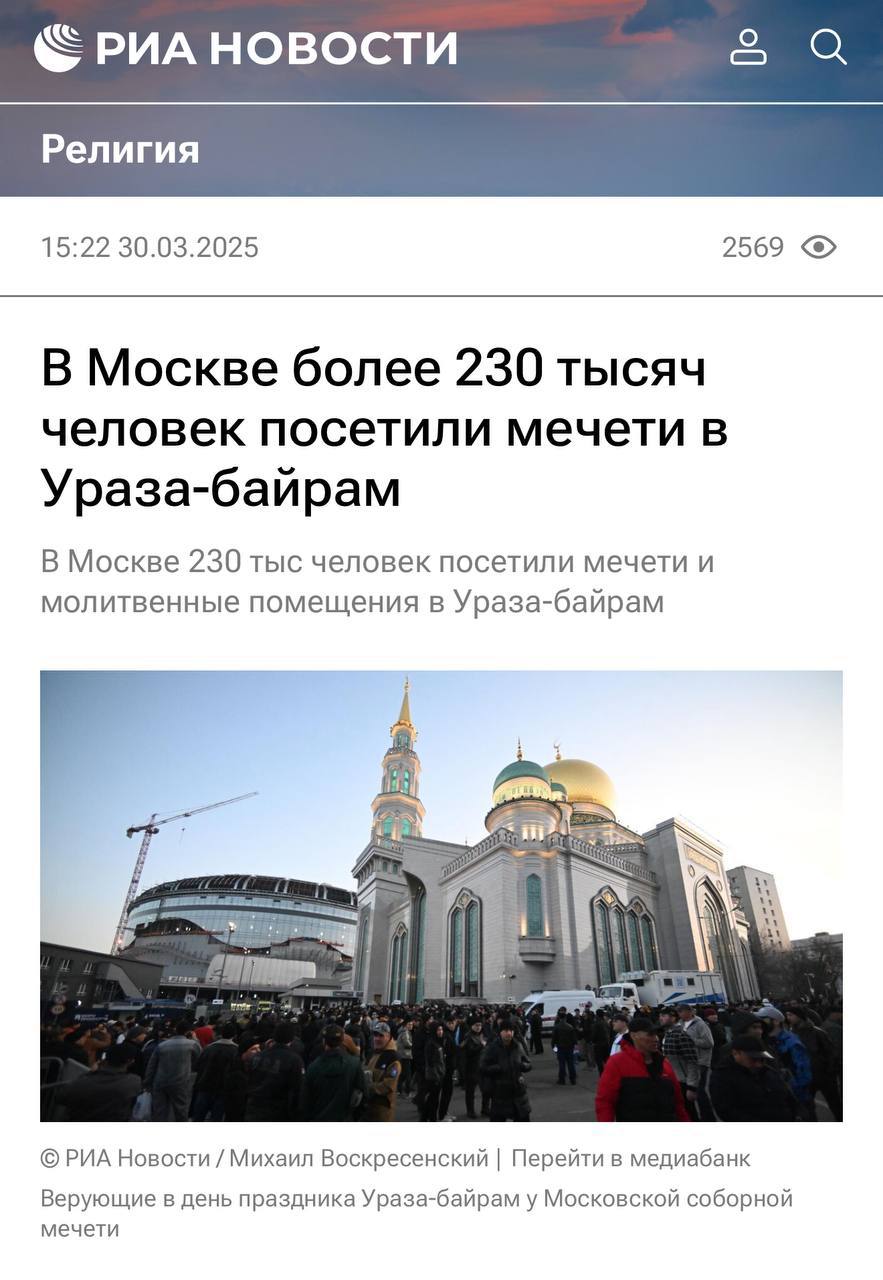Viewport: 883px width, 1280px height.
Task: Go to the РИА Новости home page
Action: (246, 48)
